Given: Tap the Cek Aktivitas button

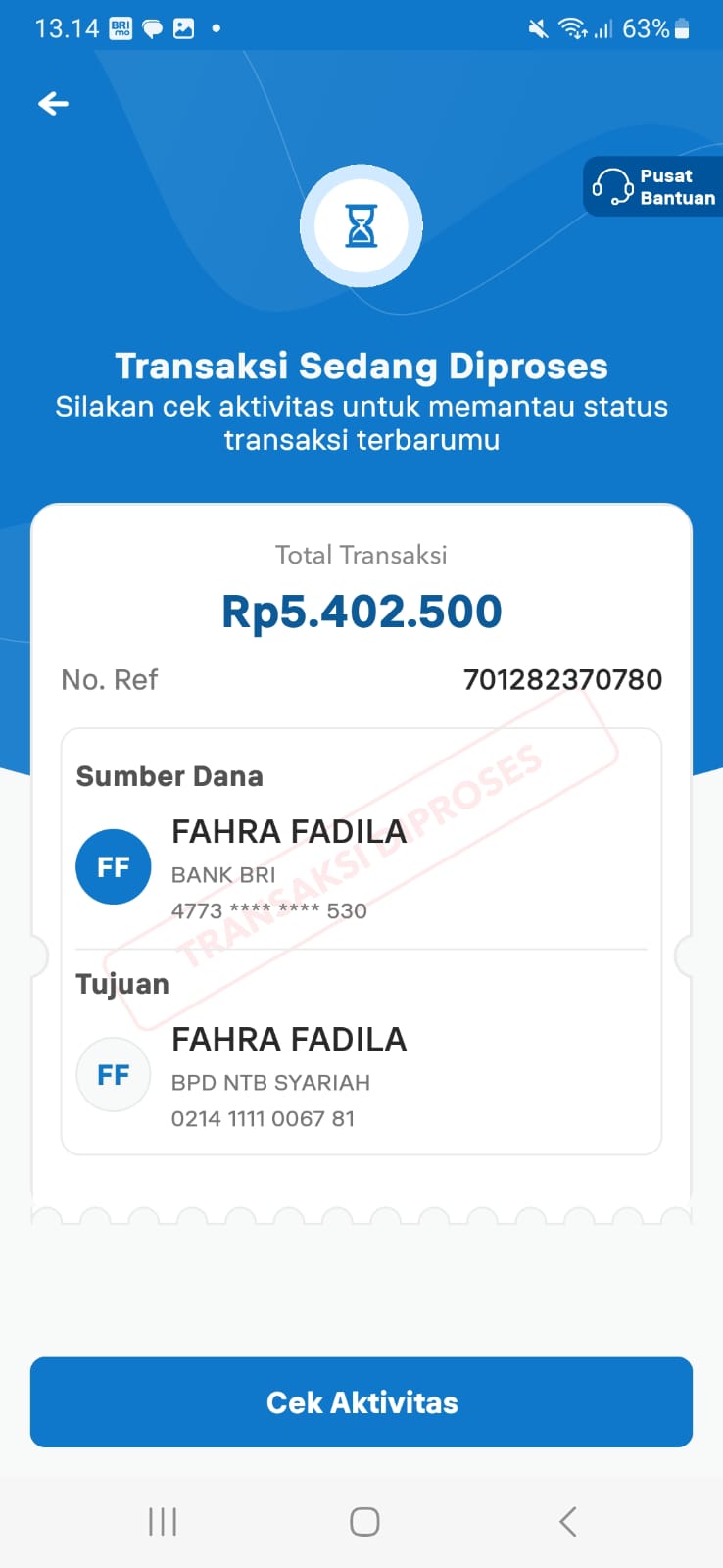Looking at the screenshot, I should coord(361,1401).
